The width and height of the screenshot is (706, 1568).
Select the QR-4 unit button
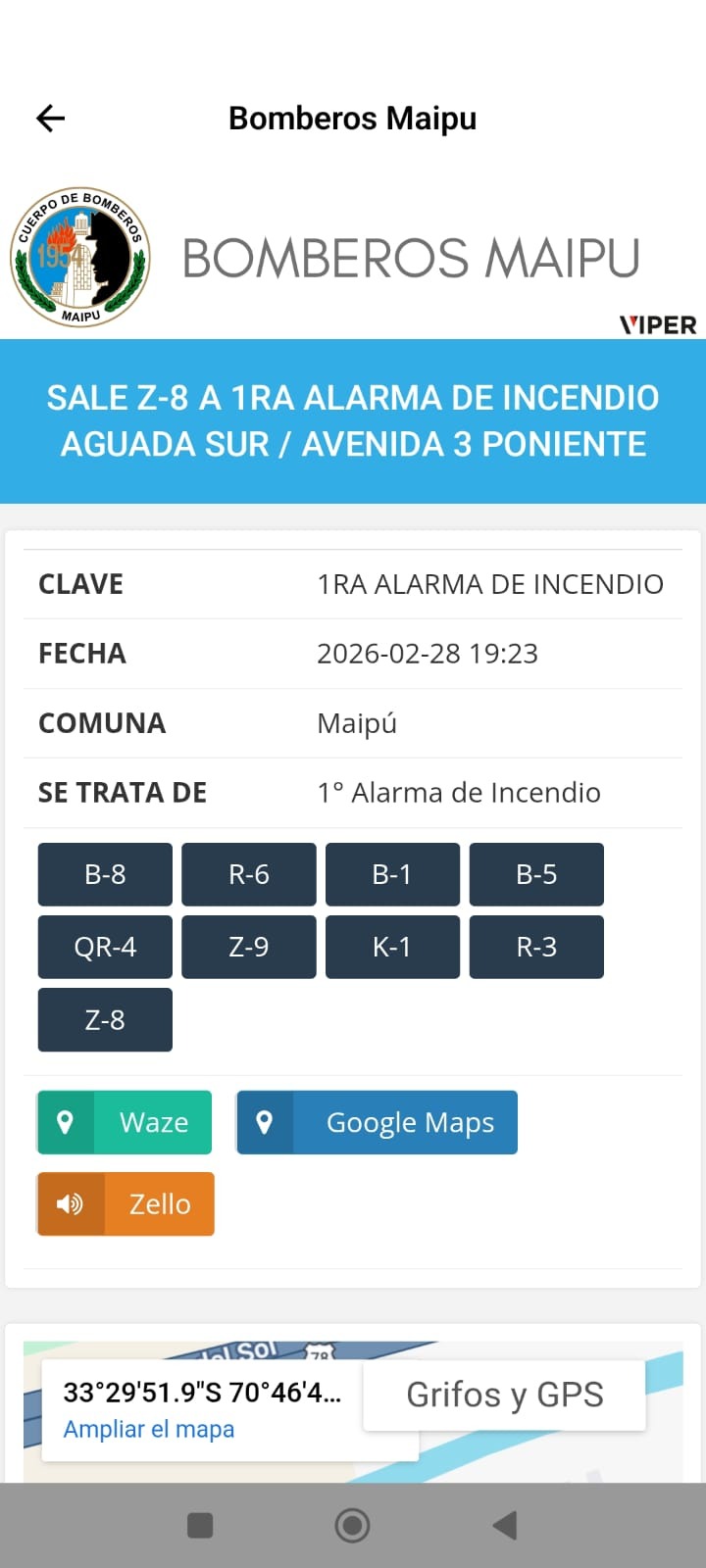[x=105, y=947]
